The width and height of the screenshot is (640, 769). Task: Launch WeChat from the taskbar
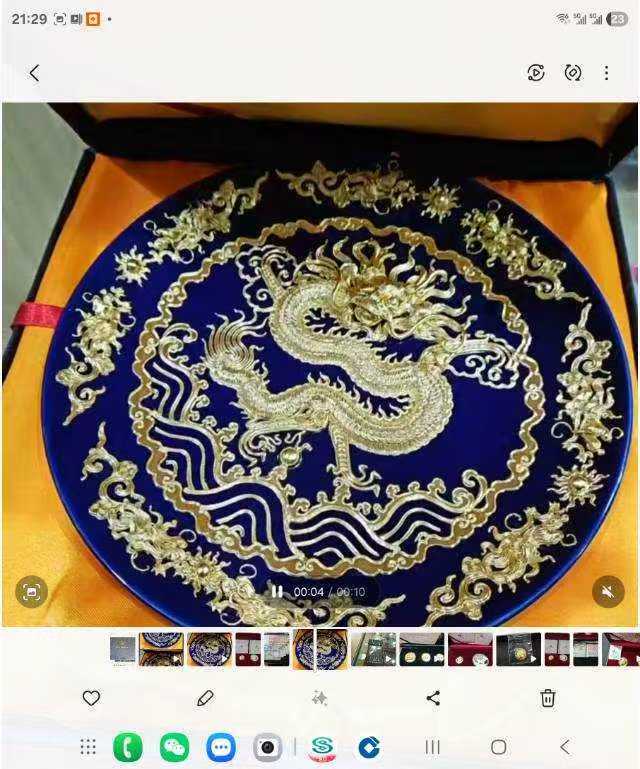(x=174, y=747)
